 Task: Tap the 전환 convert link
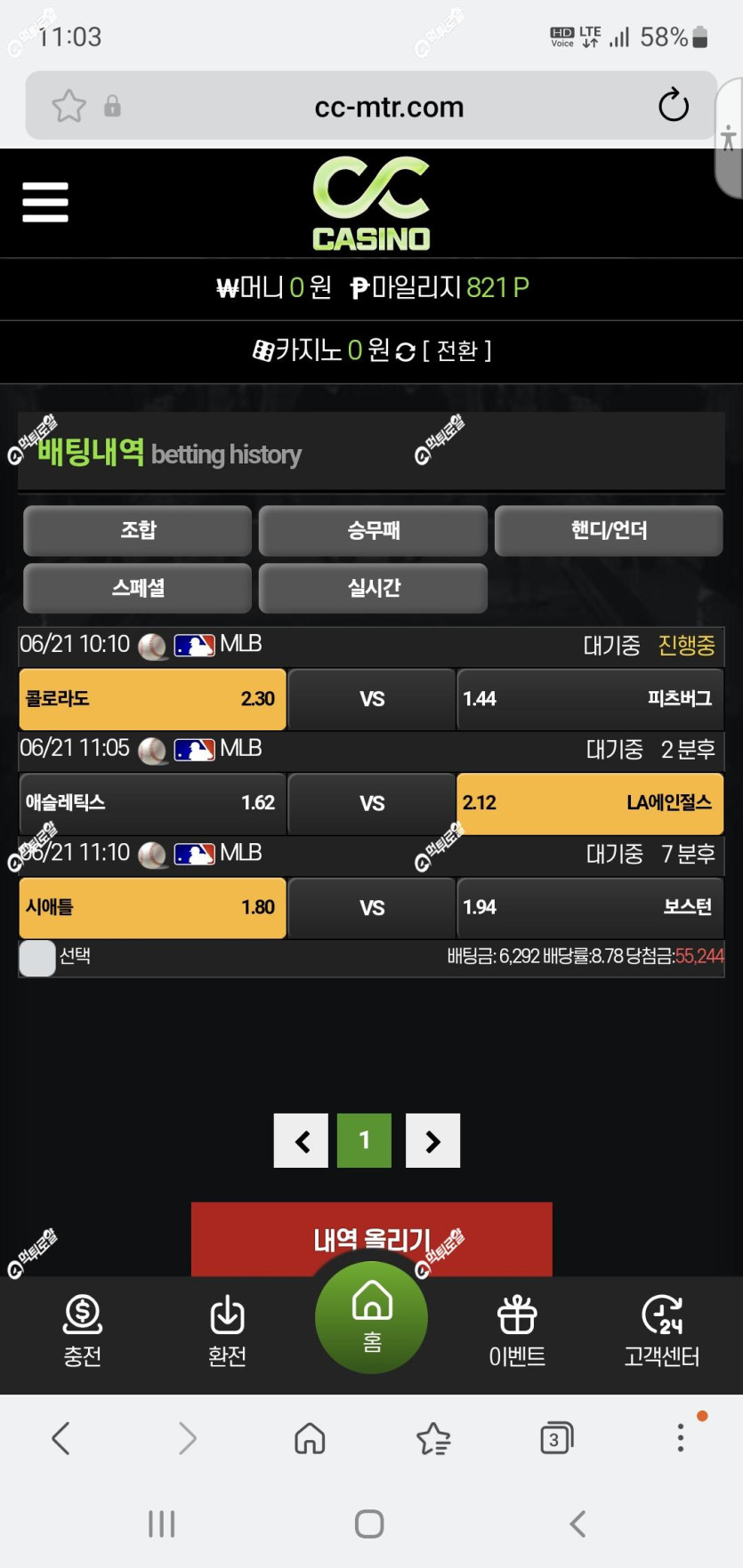[x=456, y=350]
